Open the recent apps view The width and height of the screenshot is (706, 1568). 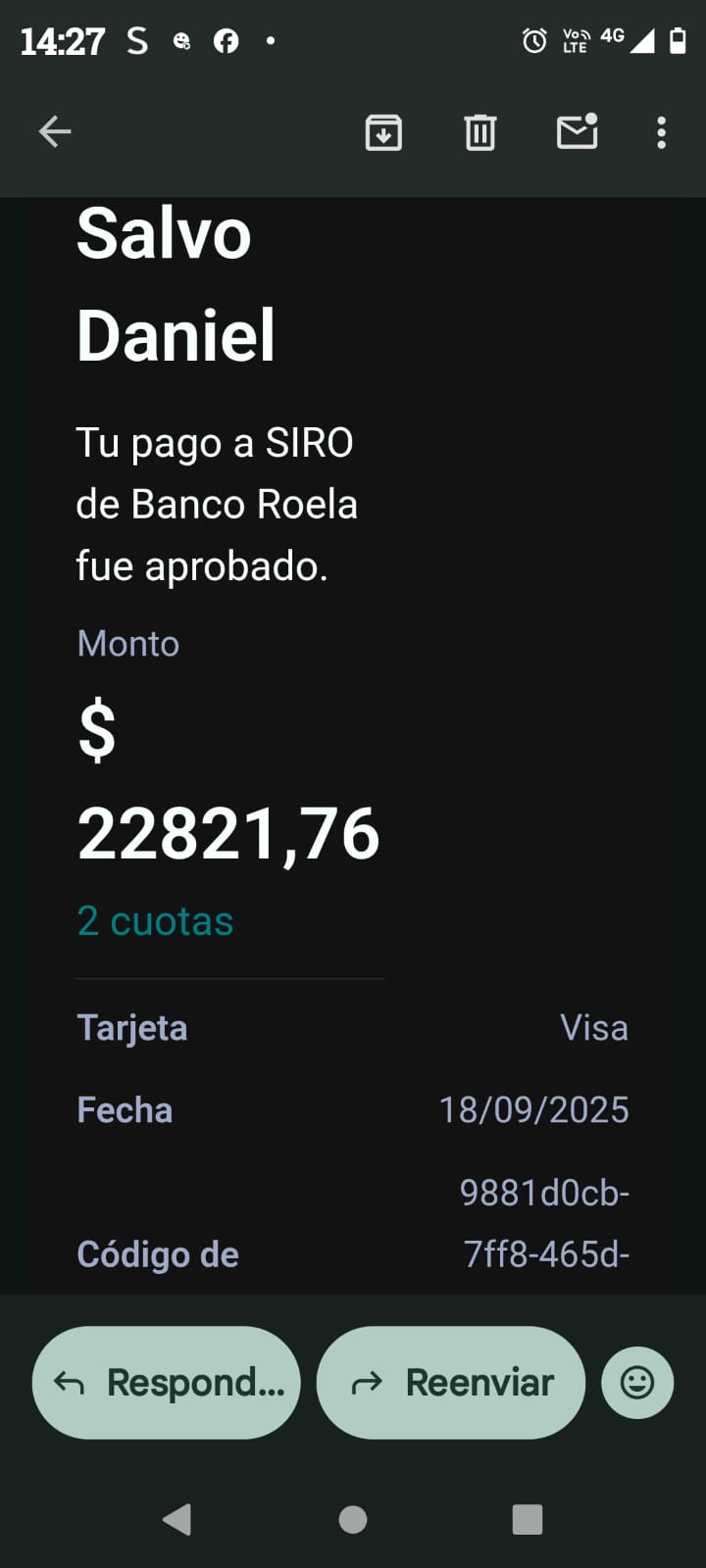tap(528, 1519)
